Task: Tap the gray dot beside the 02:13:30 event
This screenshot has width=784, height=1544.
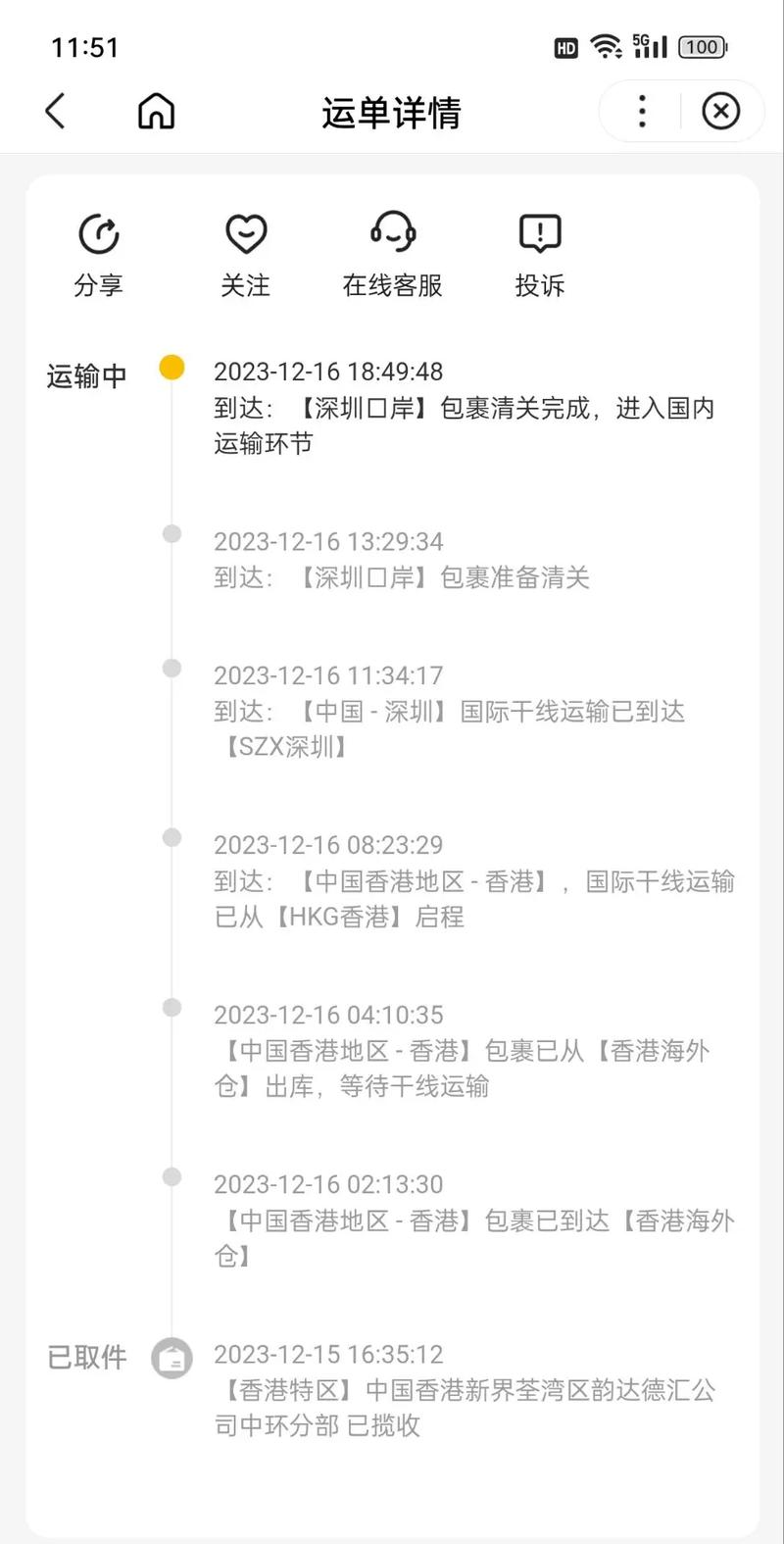Action: (171, 1176)
